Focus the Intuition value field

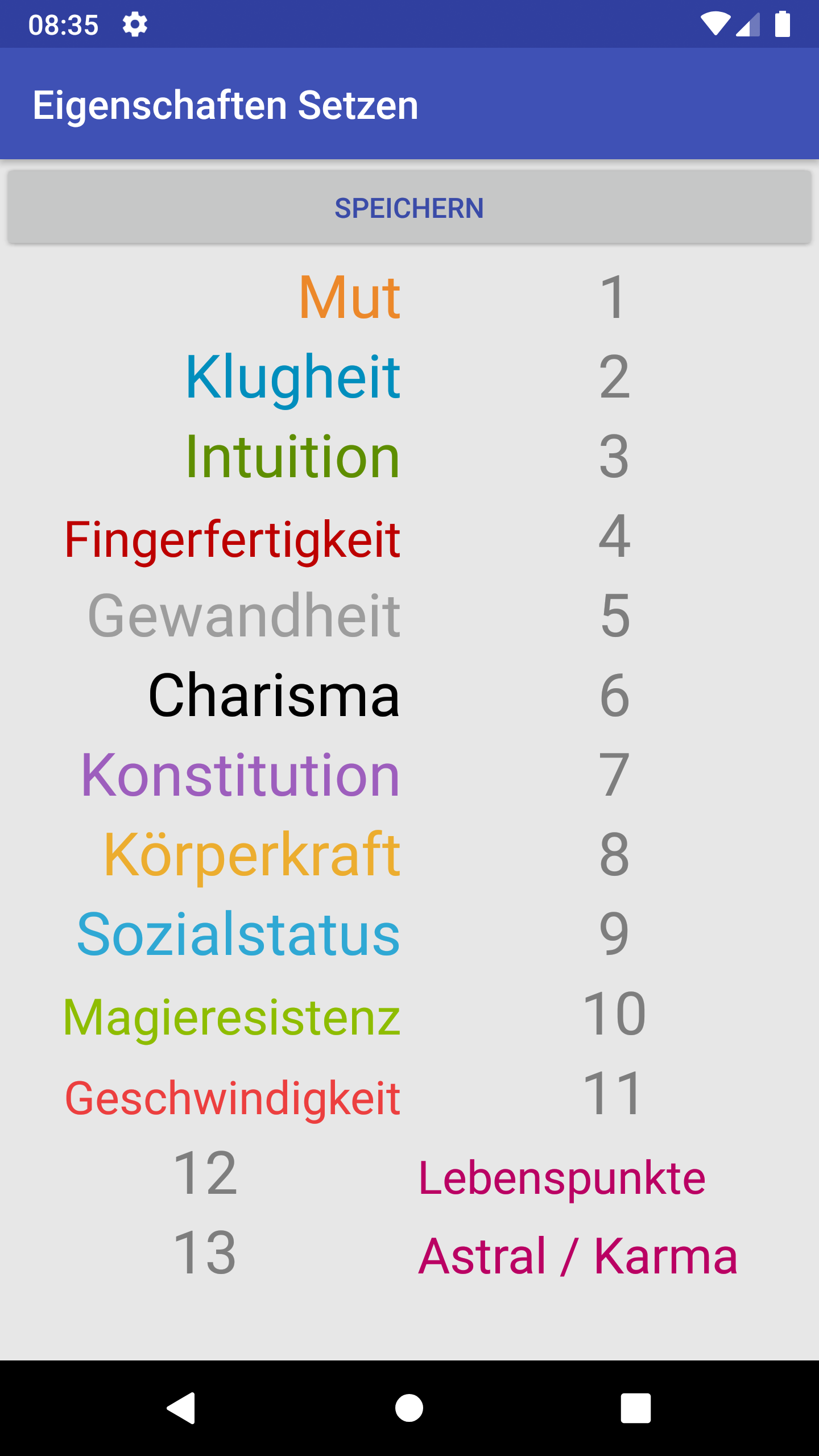point(614,456)
